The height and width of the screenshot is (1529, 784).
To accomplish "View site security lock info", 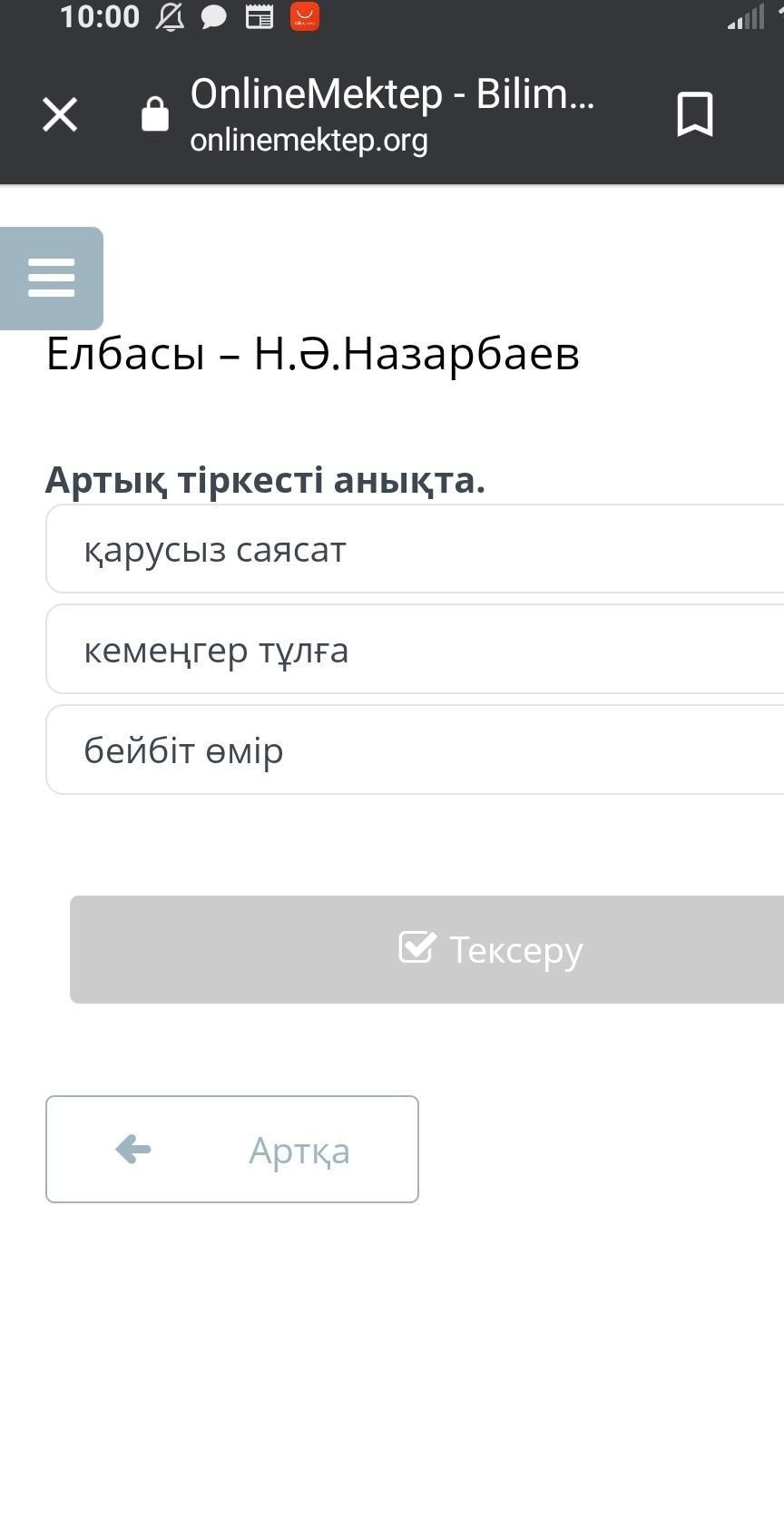I will tap(155, 114).
